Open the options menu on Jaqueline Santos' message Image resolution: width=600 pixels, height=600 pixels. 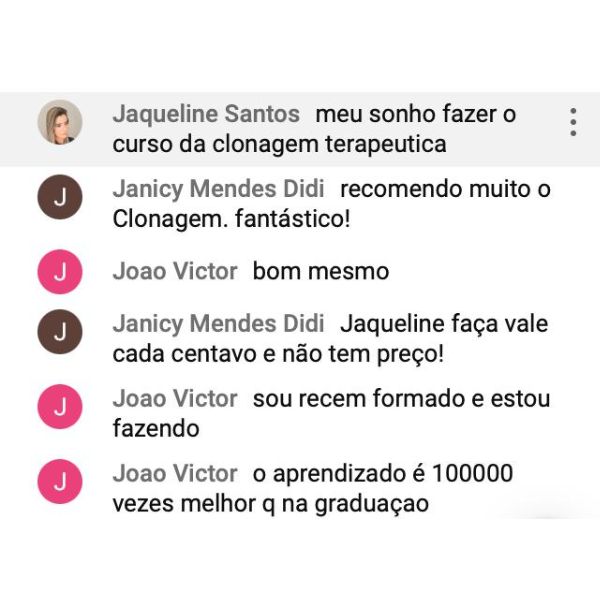click(x=573, y=122)
